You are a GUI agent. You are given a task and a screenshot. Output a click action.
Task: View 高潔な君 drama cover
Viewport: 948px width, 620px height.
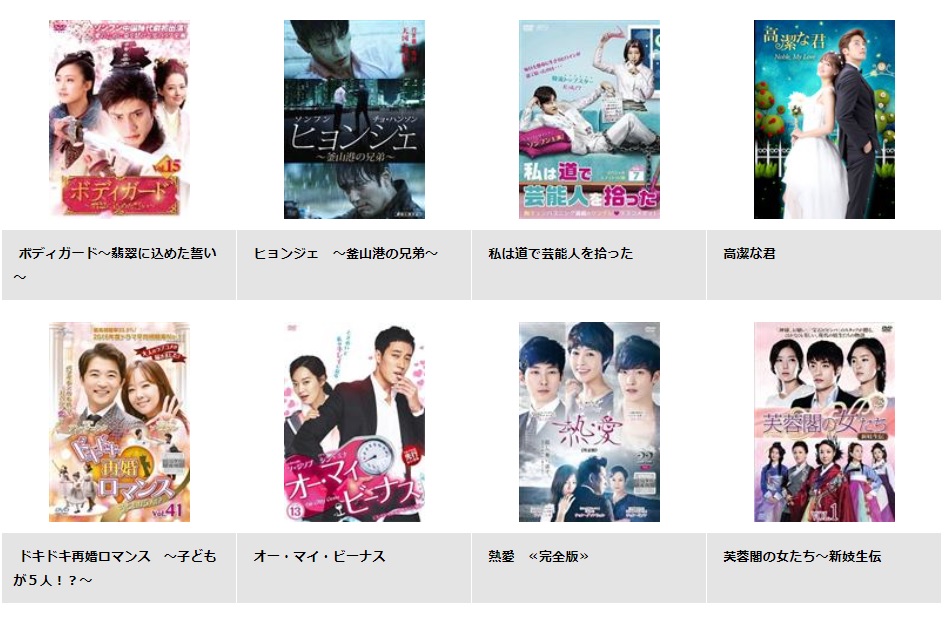[x=824, y=119]
